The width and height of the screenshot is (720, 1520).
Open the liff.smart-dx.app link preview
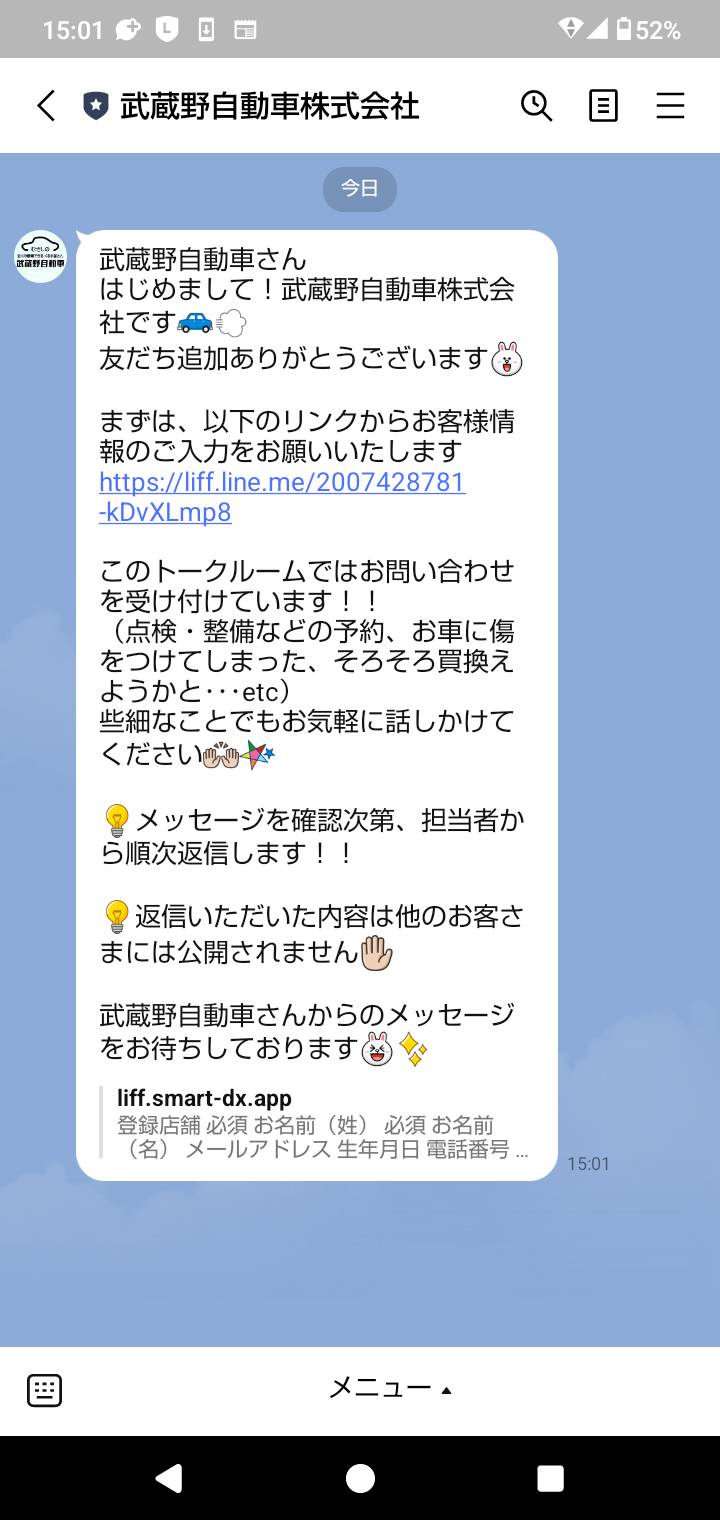[x=318, y=1123]
